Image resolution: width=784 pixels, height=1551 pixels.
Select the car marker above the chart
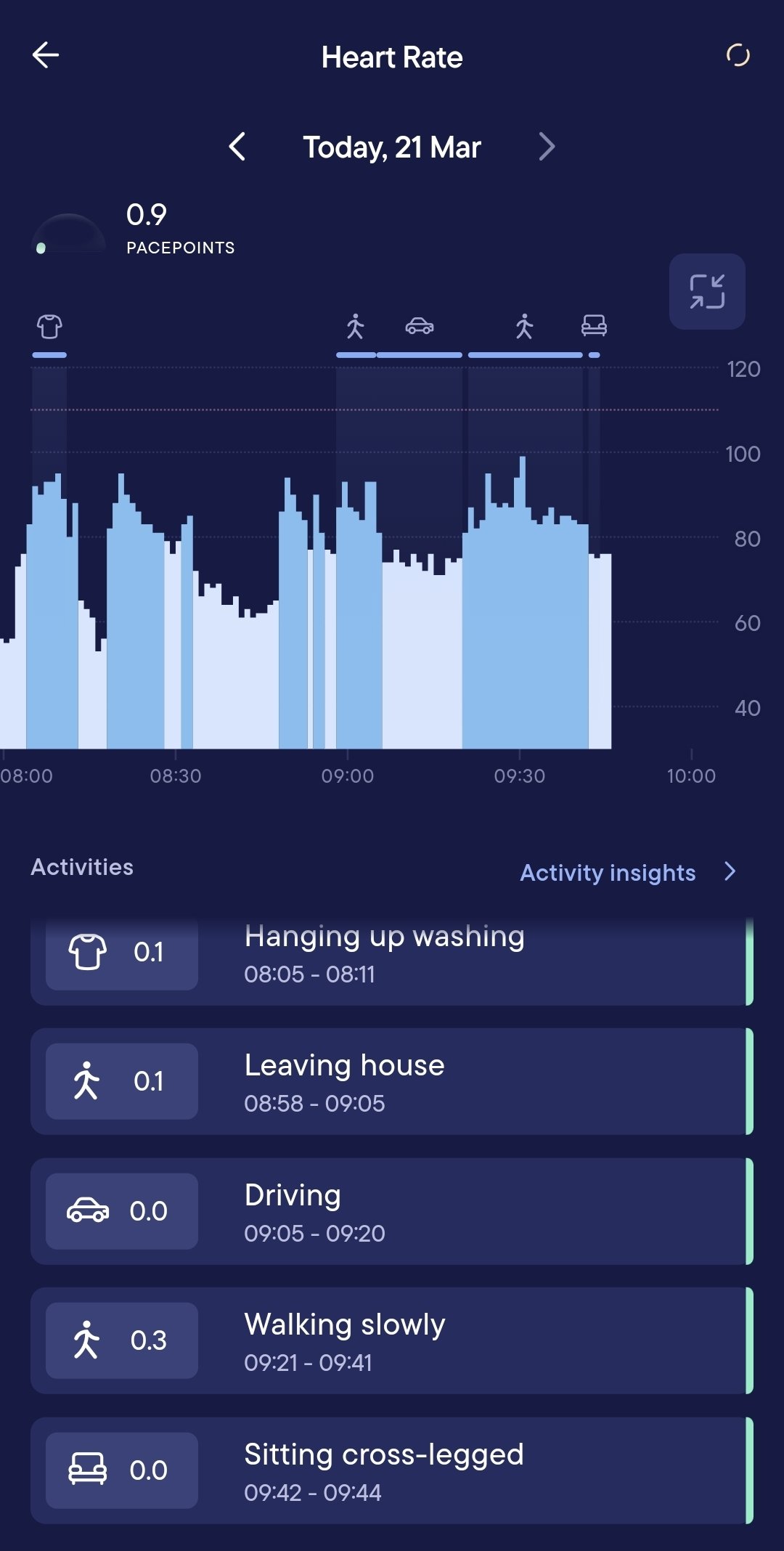[x=420, y=326]
